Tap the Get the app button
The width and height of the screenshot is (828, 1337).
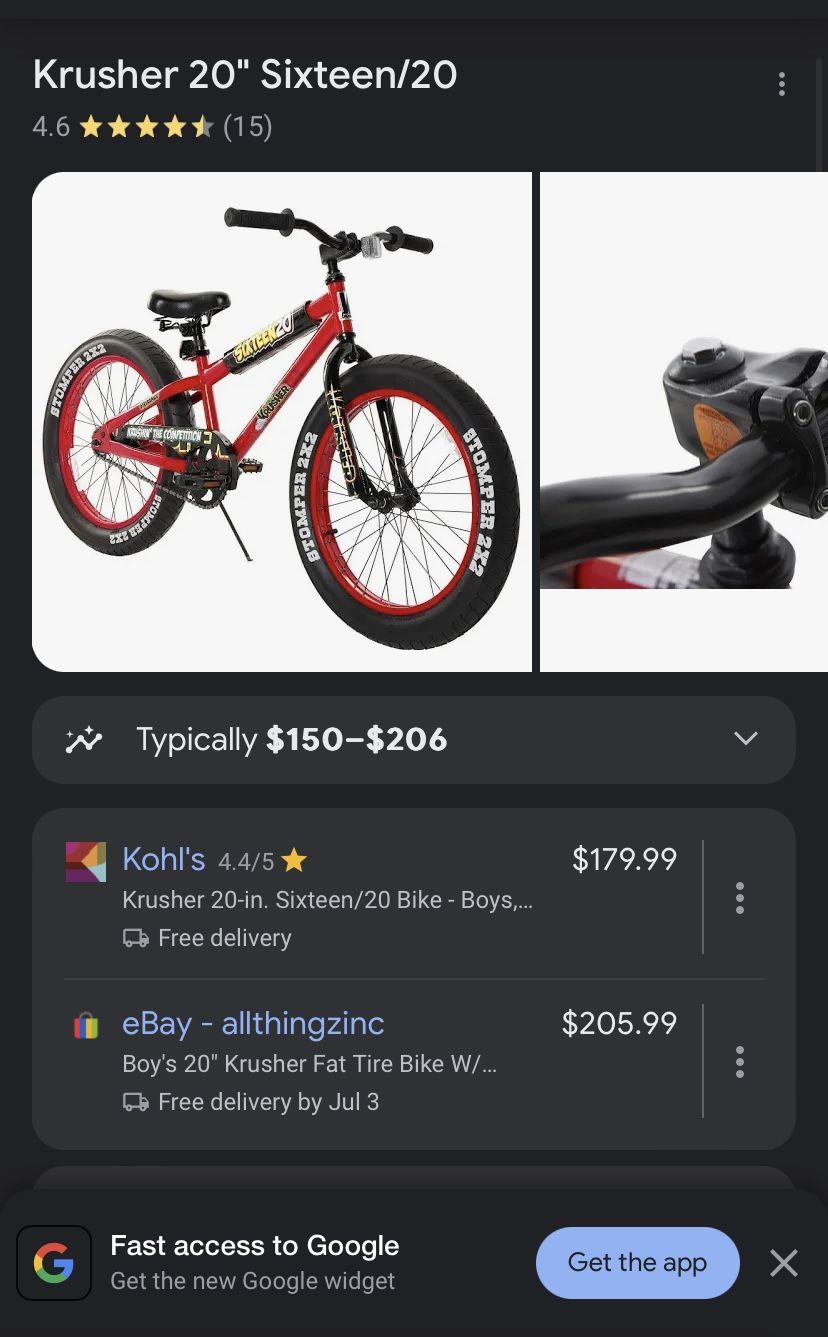tap(638, 1263)
